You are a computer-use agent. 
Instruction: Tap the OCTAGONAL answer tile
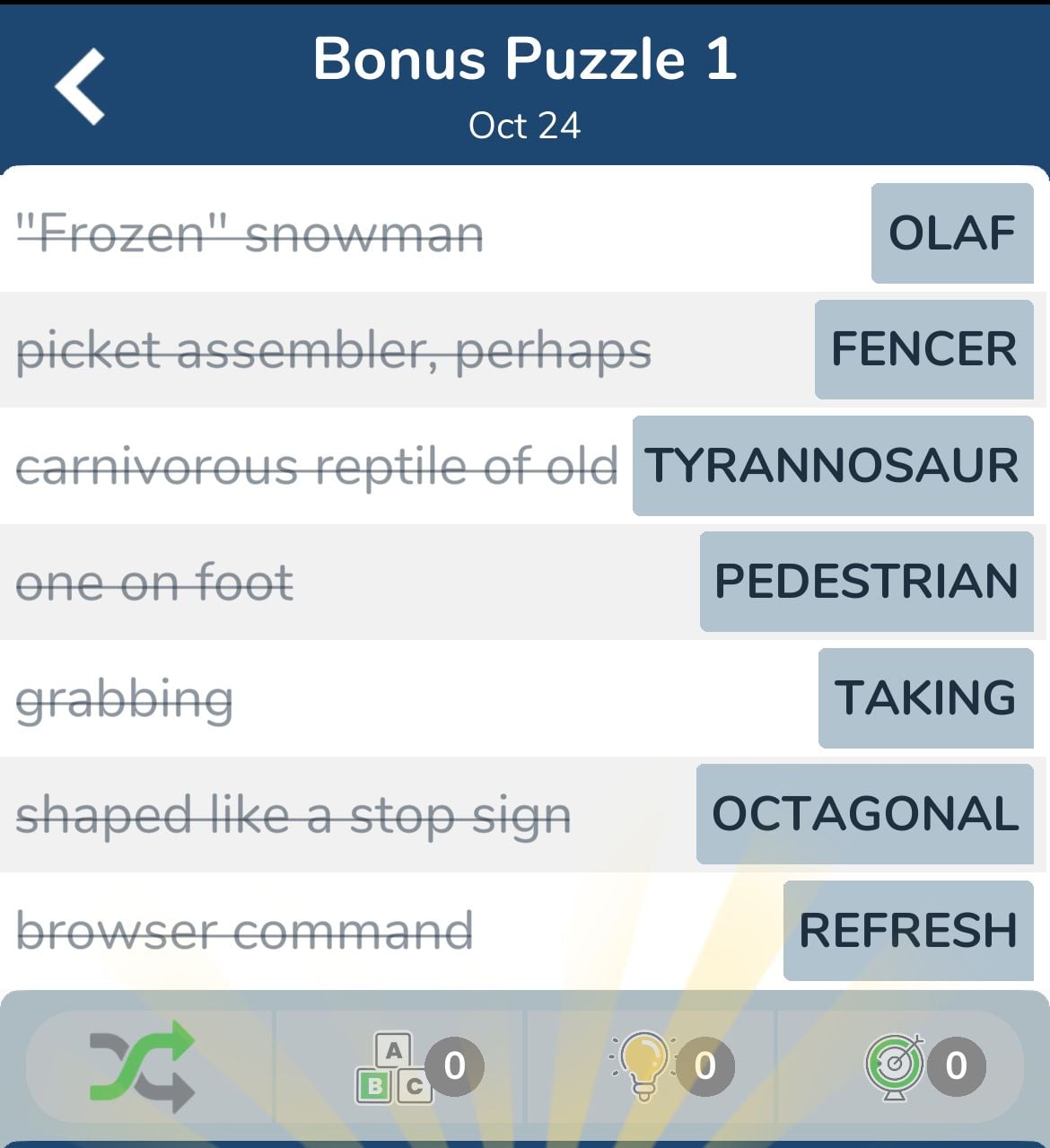tap(864, 814)
